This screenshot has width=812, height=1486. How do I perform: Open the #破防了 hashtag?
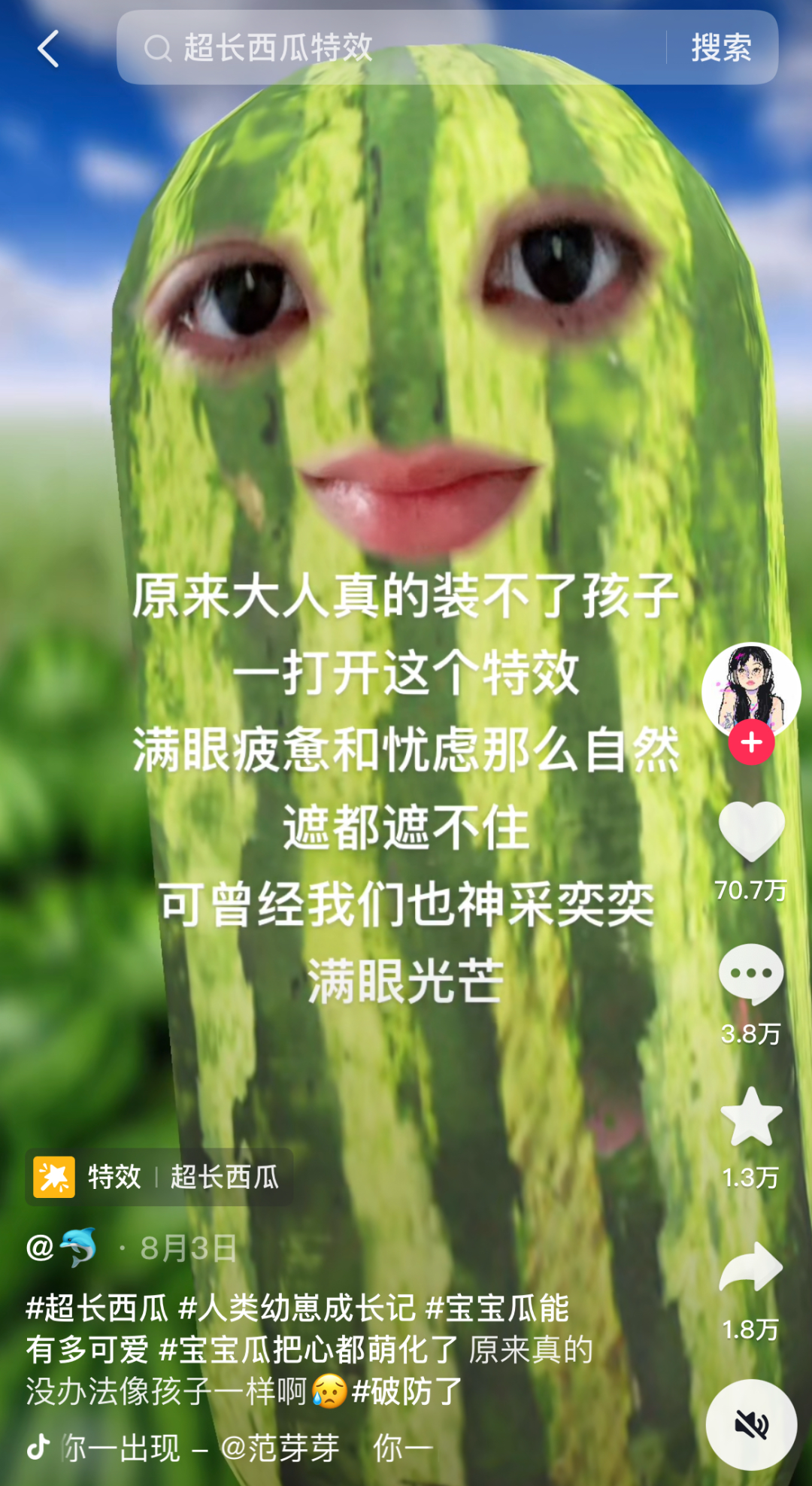[x=407, y=1391]
